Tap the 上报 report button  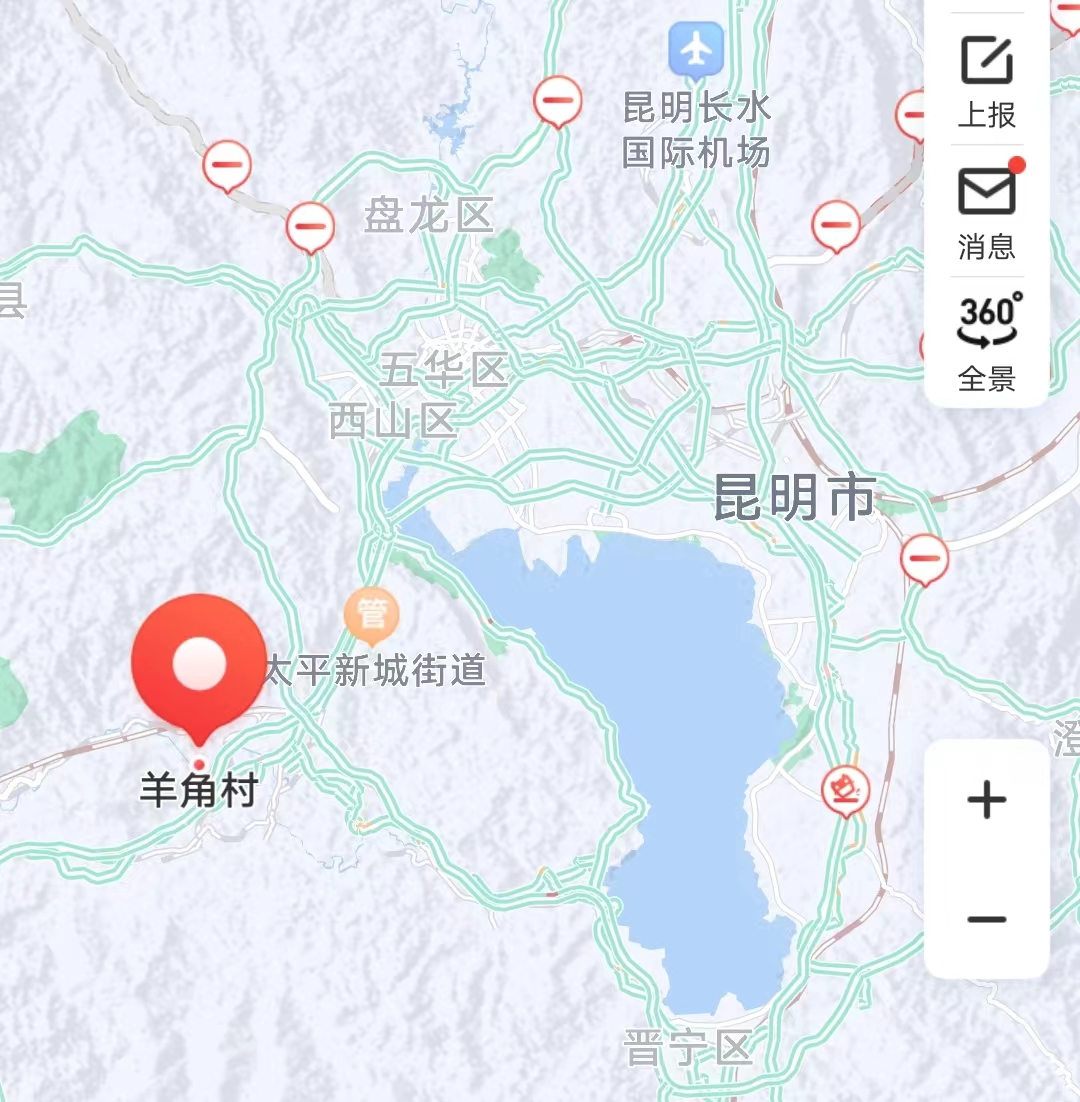point(987,80)
